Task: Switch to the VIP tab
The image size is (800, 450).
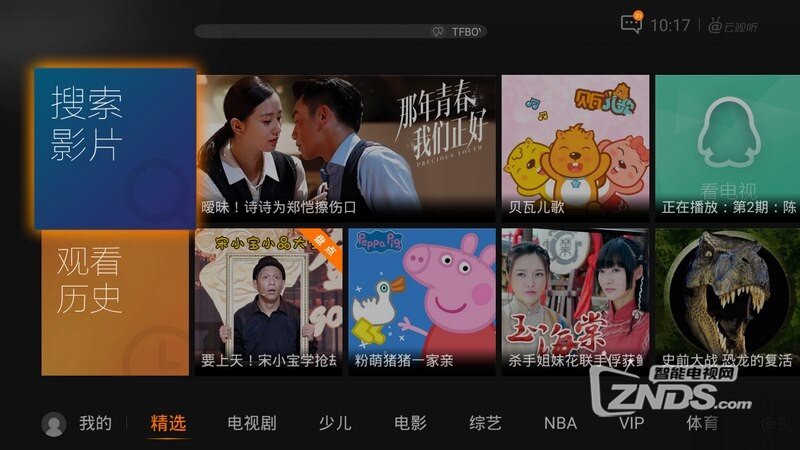Action: [631, 423]
